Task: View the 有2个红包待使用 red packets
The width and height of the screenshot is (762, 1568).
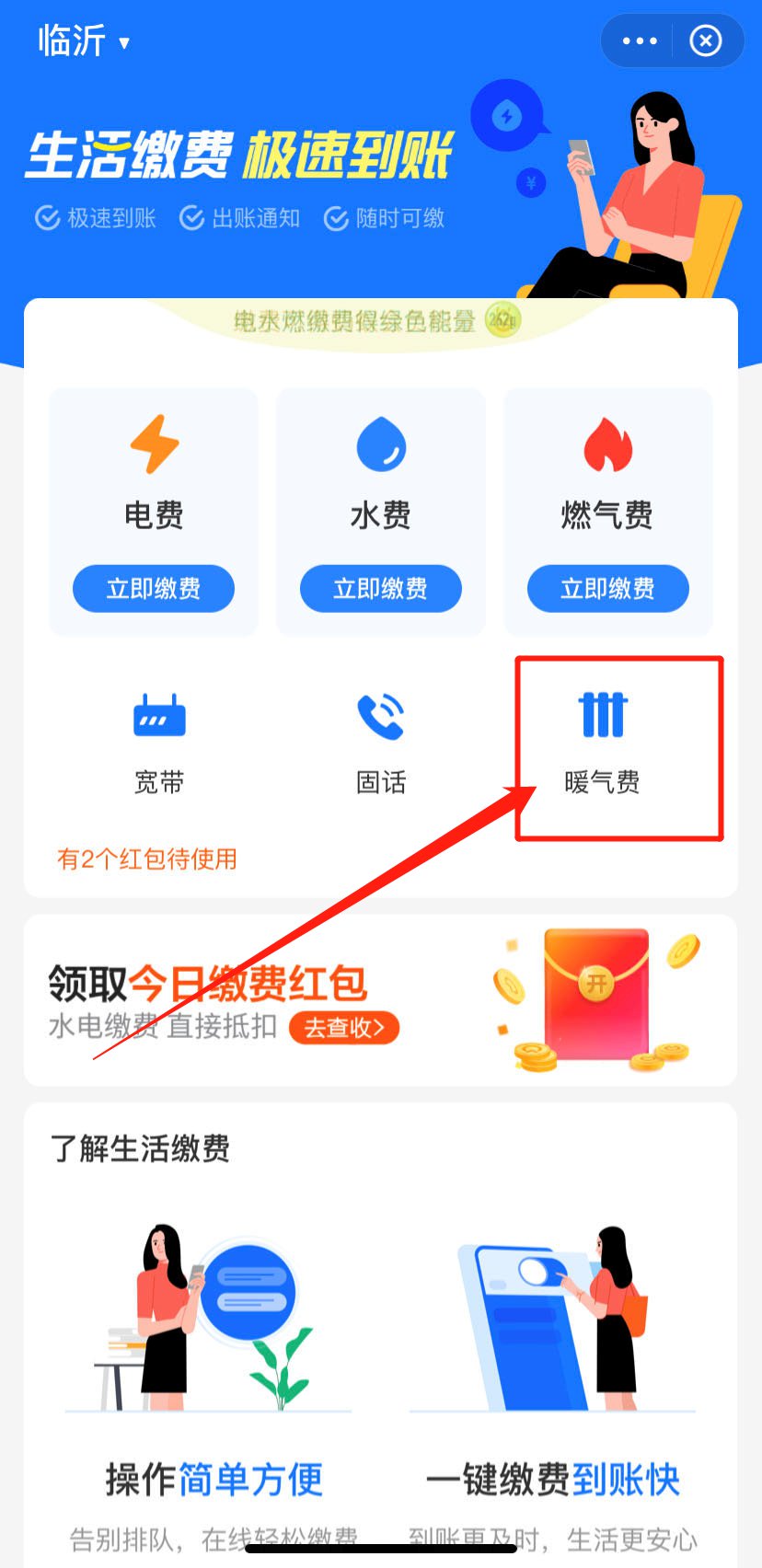Action: pyautogui.click(x=147, y=859)
